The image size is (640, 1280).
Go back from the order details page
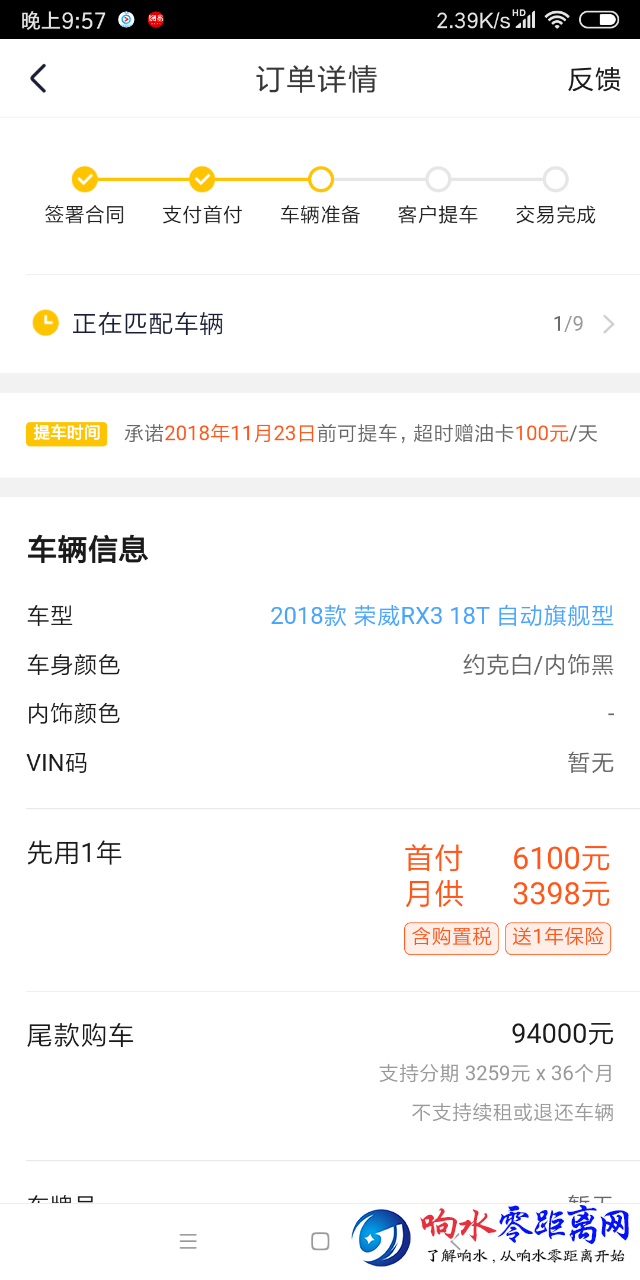coord(38,79)
